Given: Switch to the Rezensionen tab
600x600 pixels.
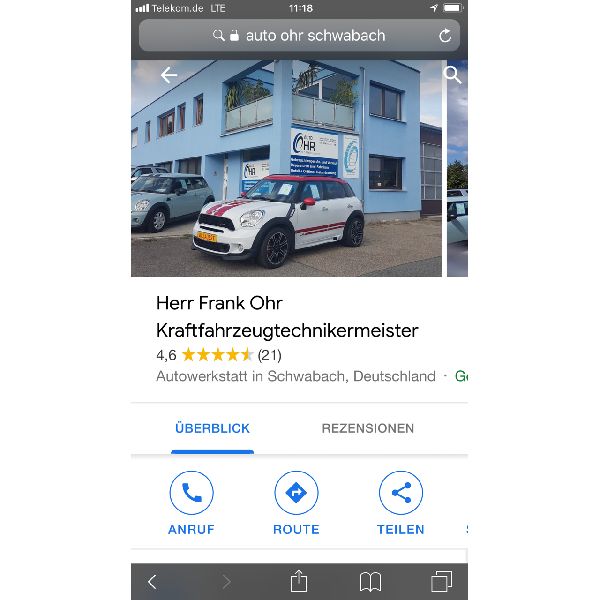Looking at the screenshot, I should pos(367,428).
